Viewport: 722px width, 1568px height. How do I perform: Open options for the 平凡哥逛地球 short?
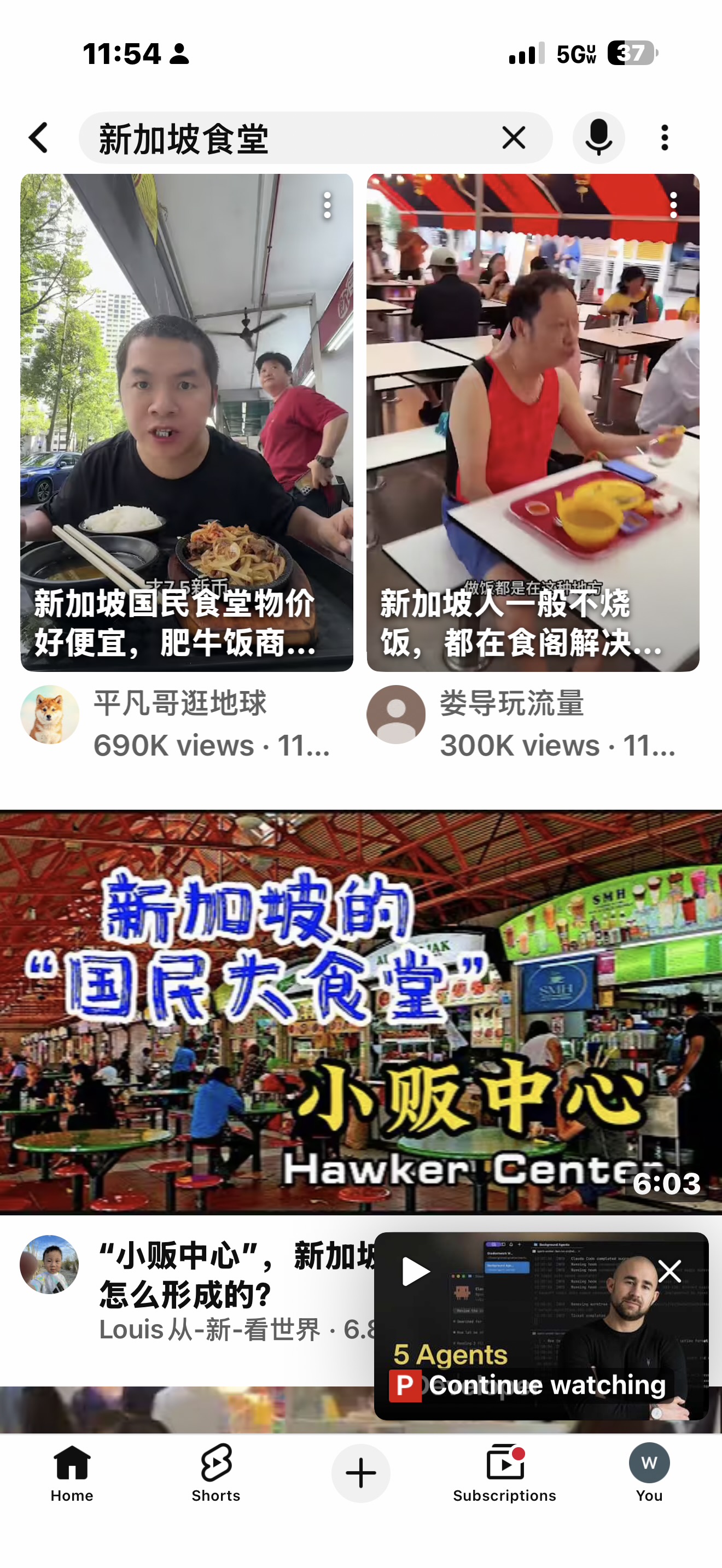[328, 205]
